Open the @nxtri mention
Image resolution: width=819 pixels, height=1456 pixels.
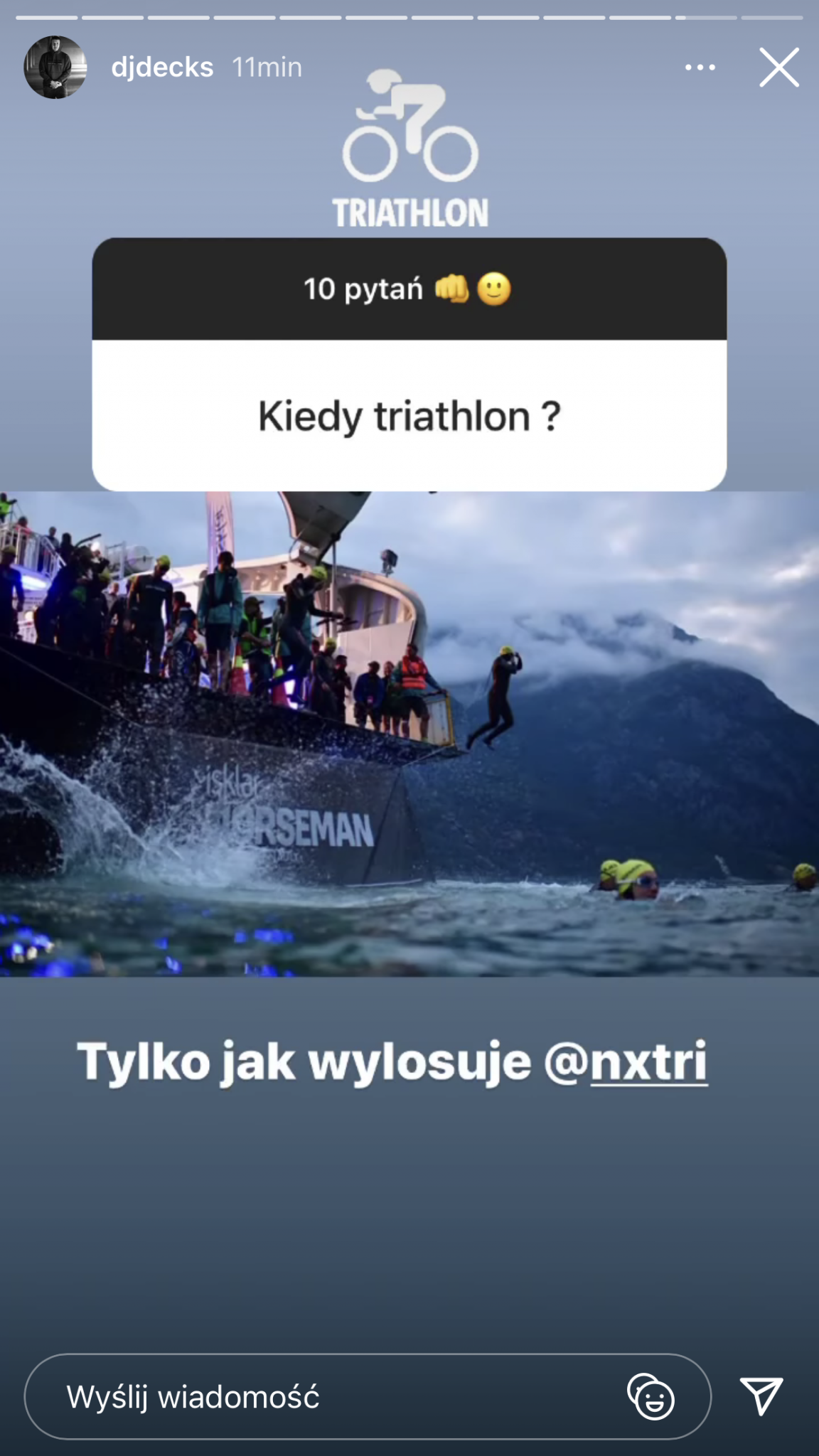coord(626,1062)
